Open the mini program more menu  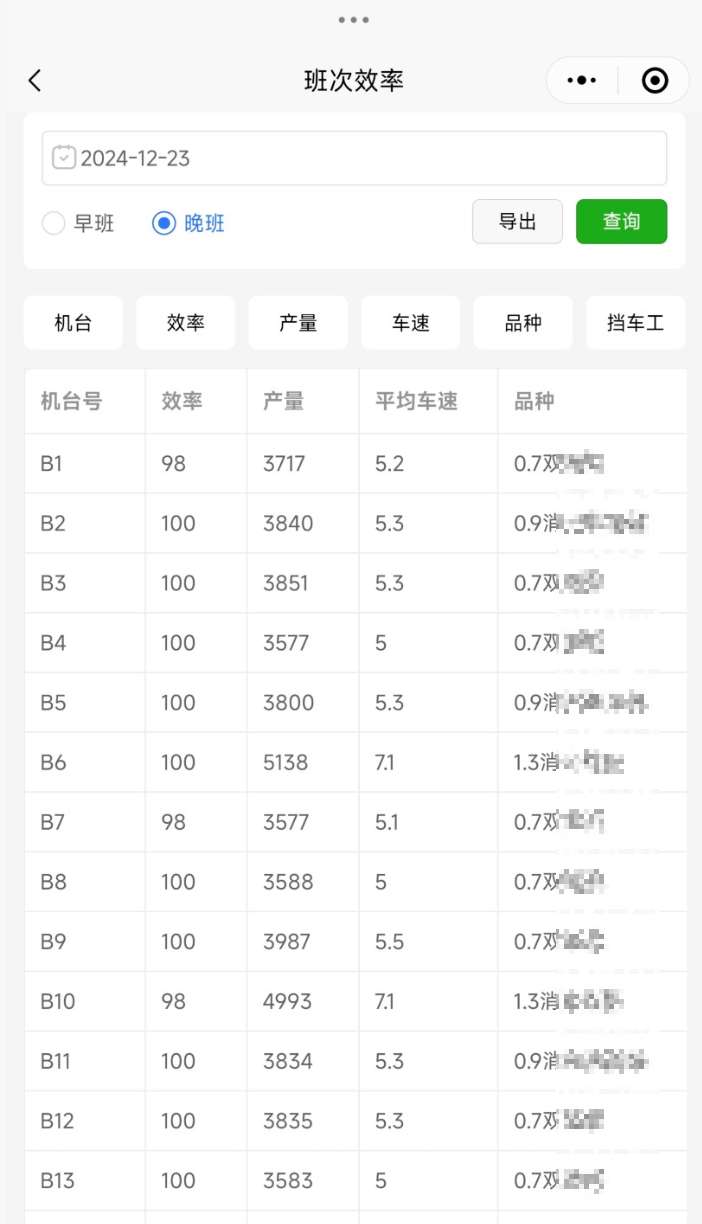[582, 81]
